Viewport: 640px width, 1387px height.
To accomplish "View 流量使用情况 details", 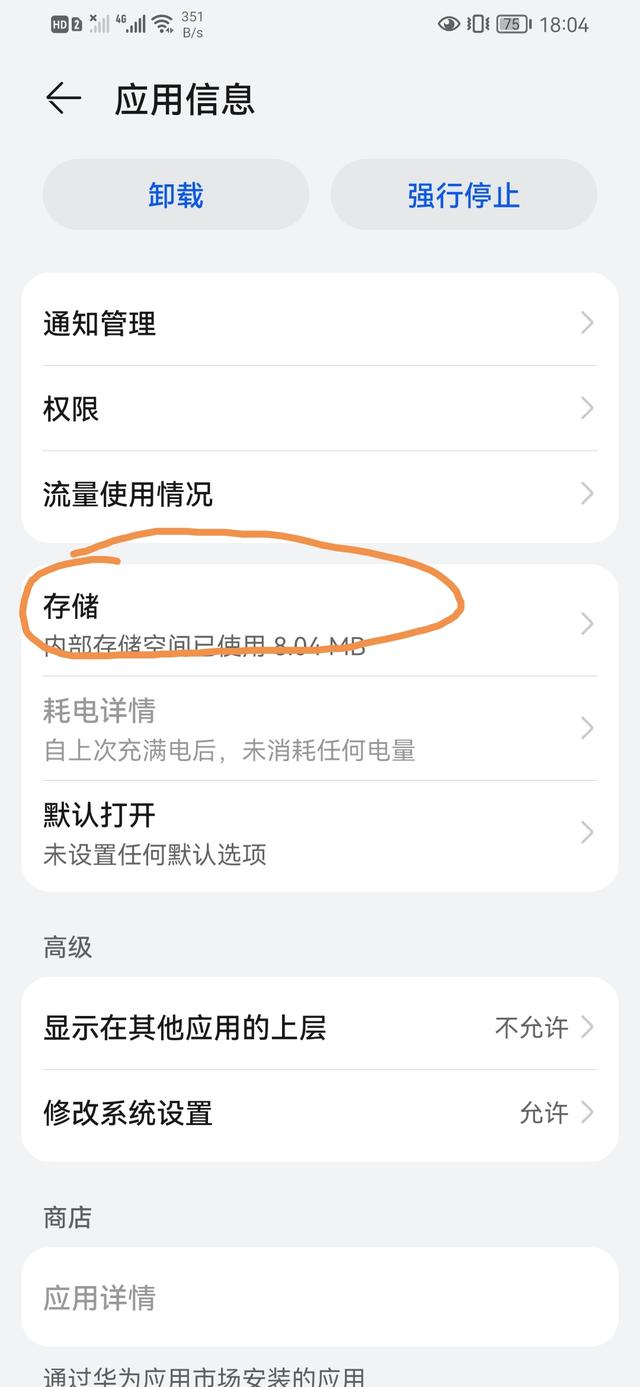I will [319, 494].
